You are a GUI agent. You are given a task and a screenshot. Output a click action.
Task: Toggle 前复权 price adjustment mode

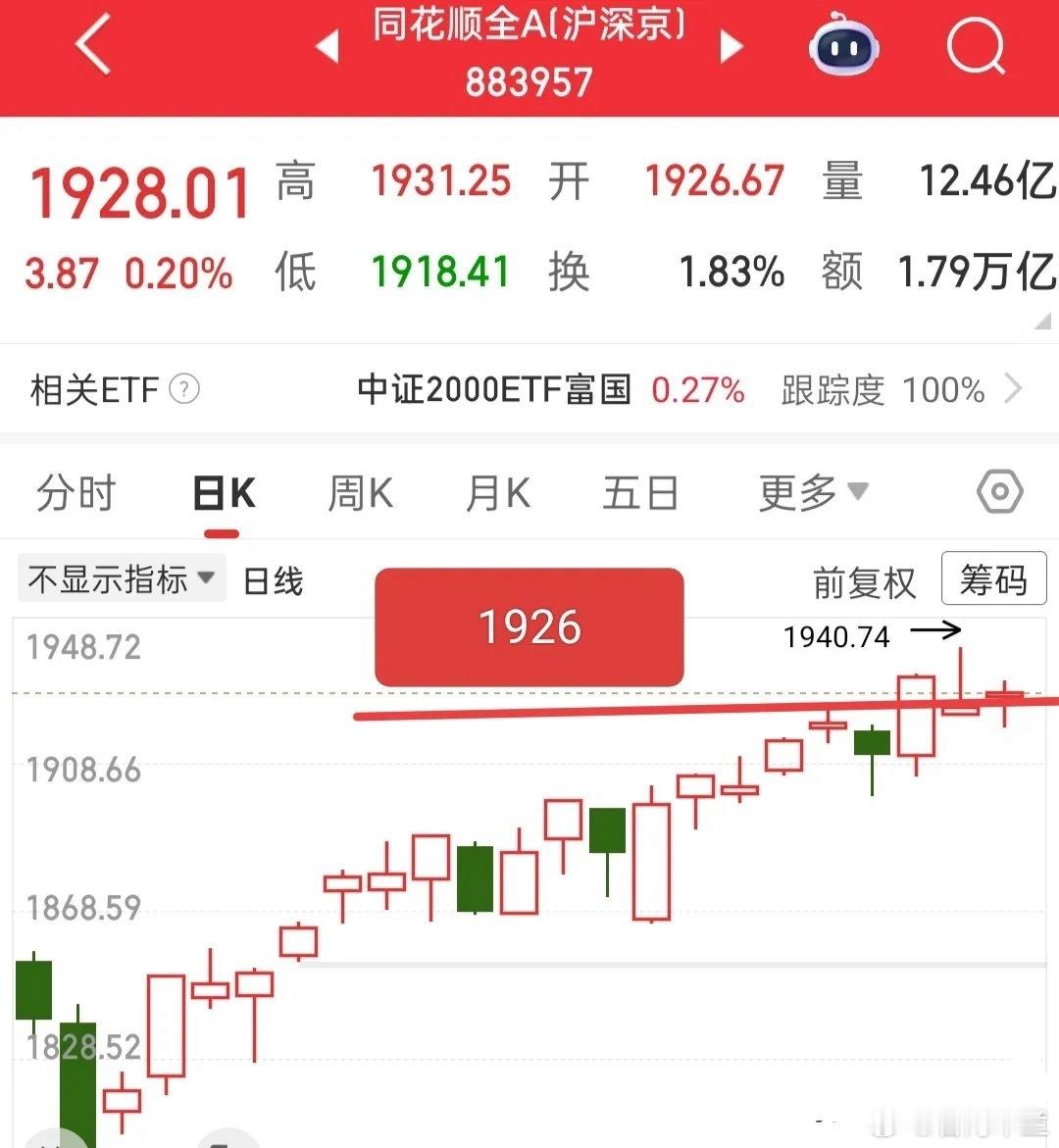[866, 582]
